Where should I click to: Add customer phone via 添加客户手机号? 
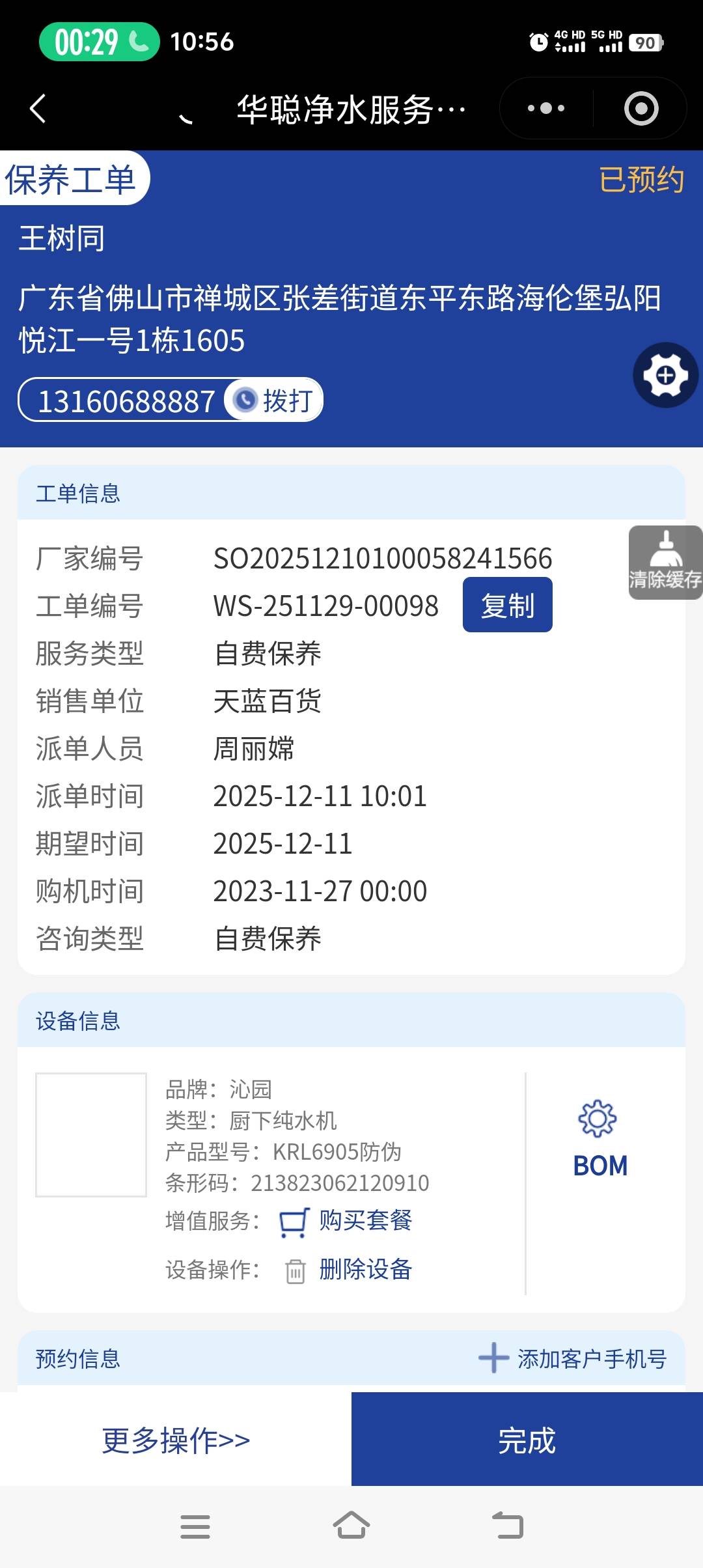pyautogui.click(x=573, y=1359)
